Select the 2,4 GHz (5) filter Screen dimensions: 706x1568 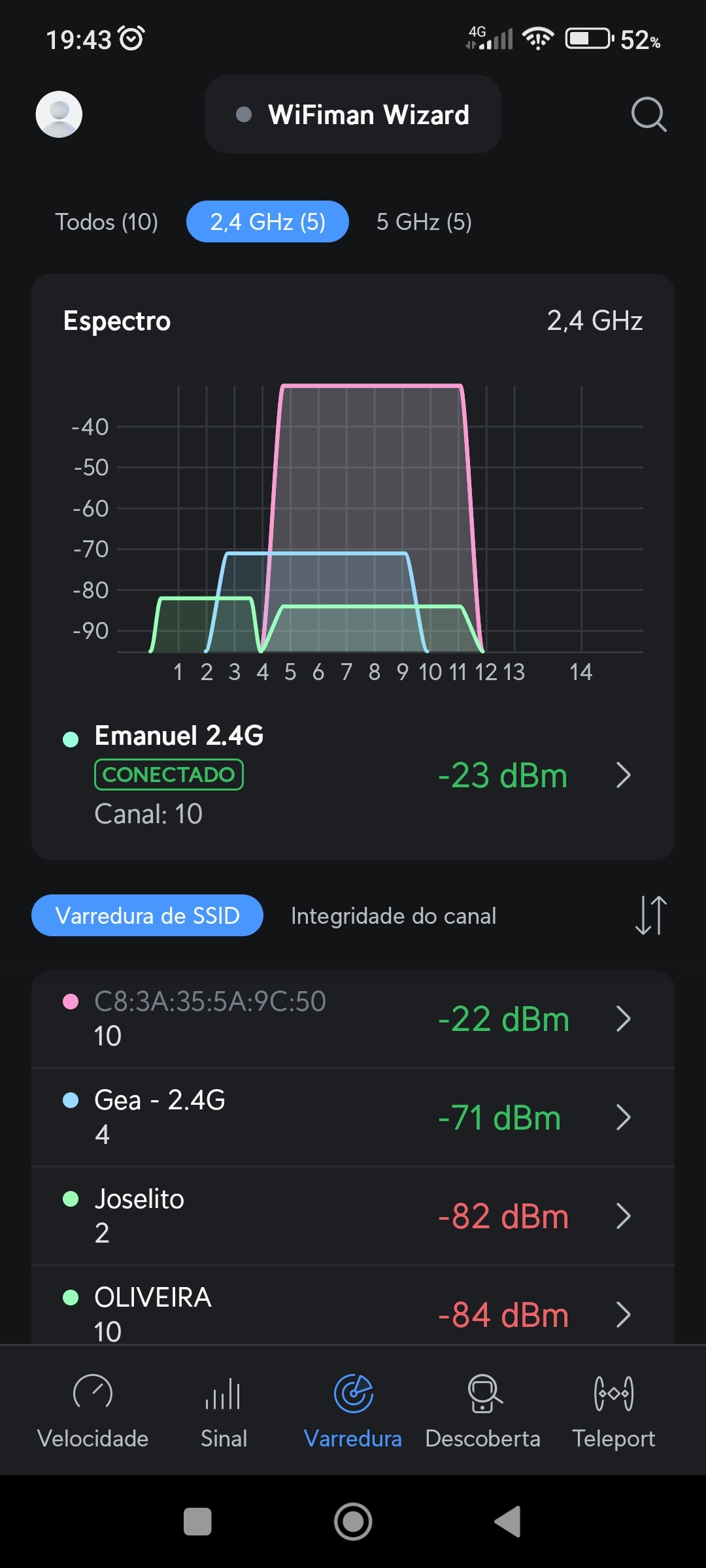pos(267,222)
